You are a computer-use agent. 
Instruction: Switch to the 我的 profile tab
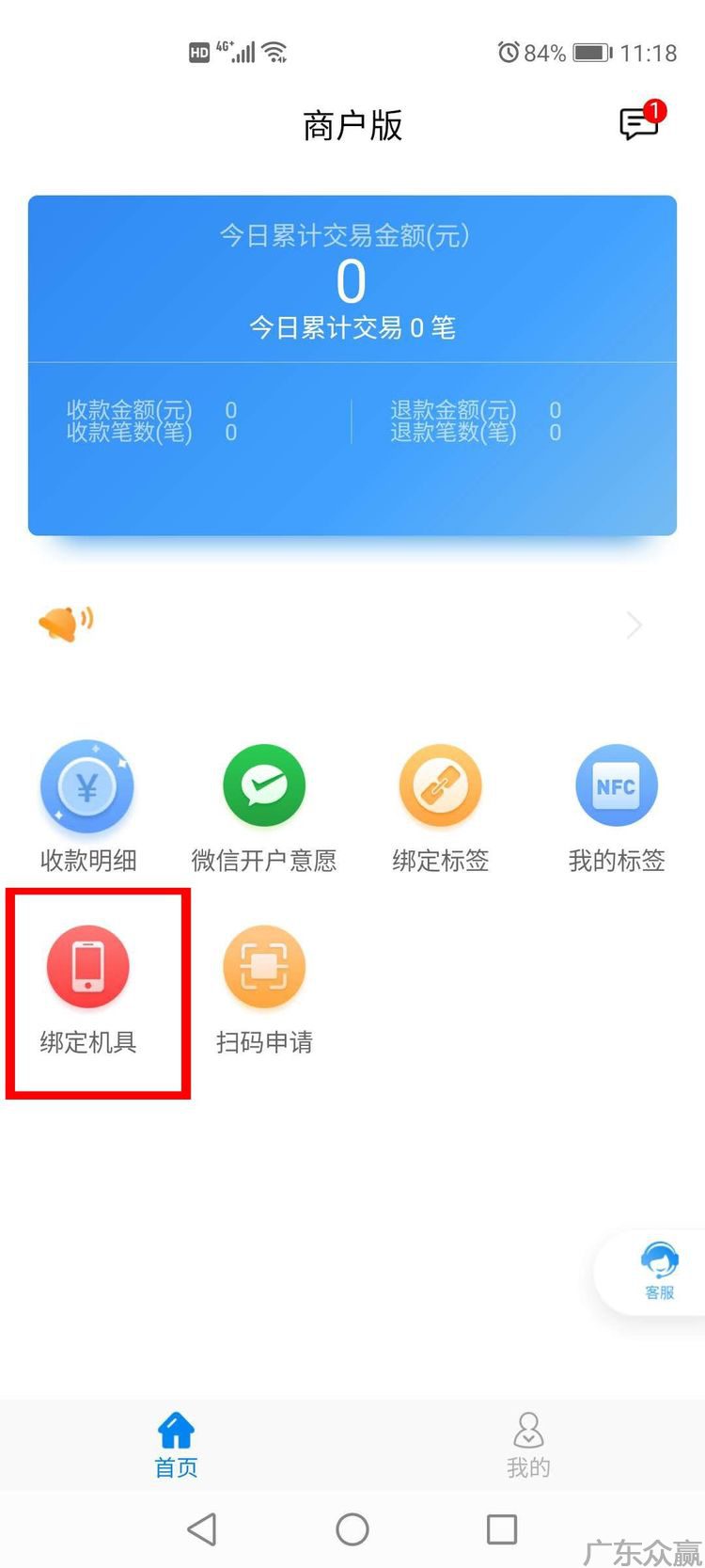(x=528, y=1445)
